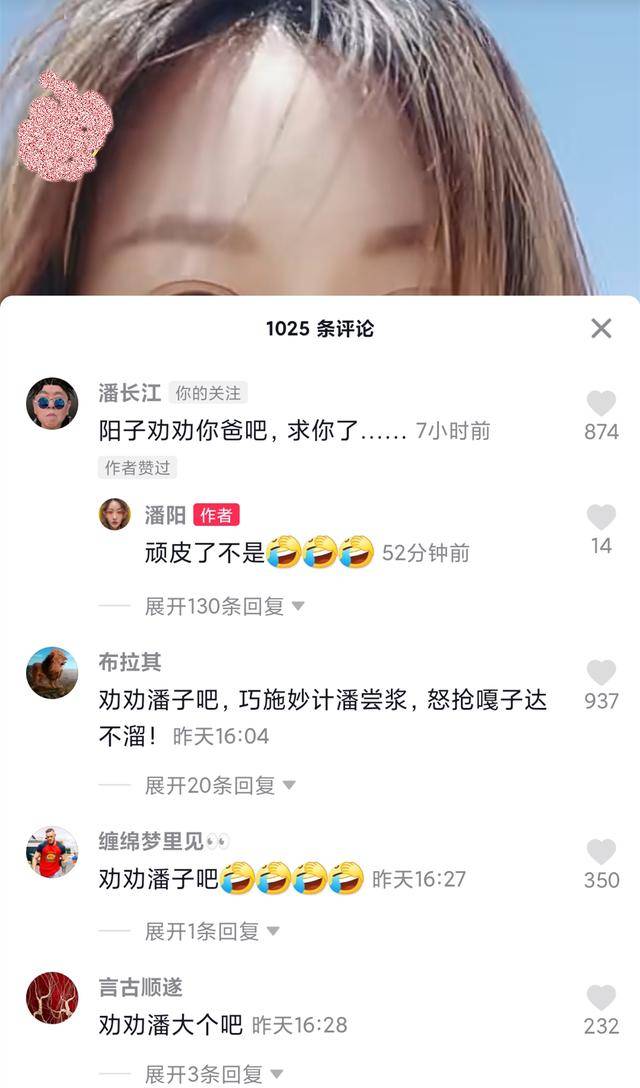Open 潘长江's profile avatar
Viewport: 640px width, 1088px height.
tap(52, 403)
